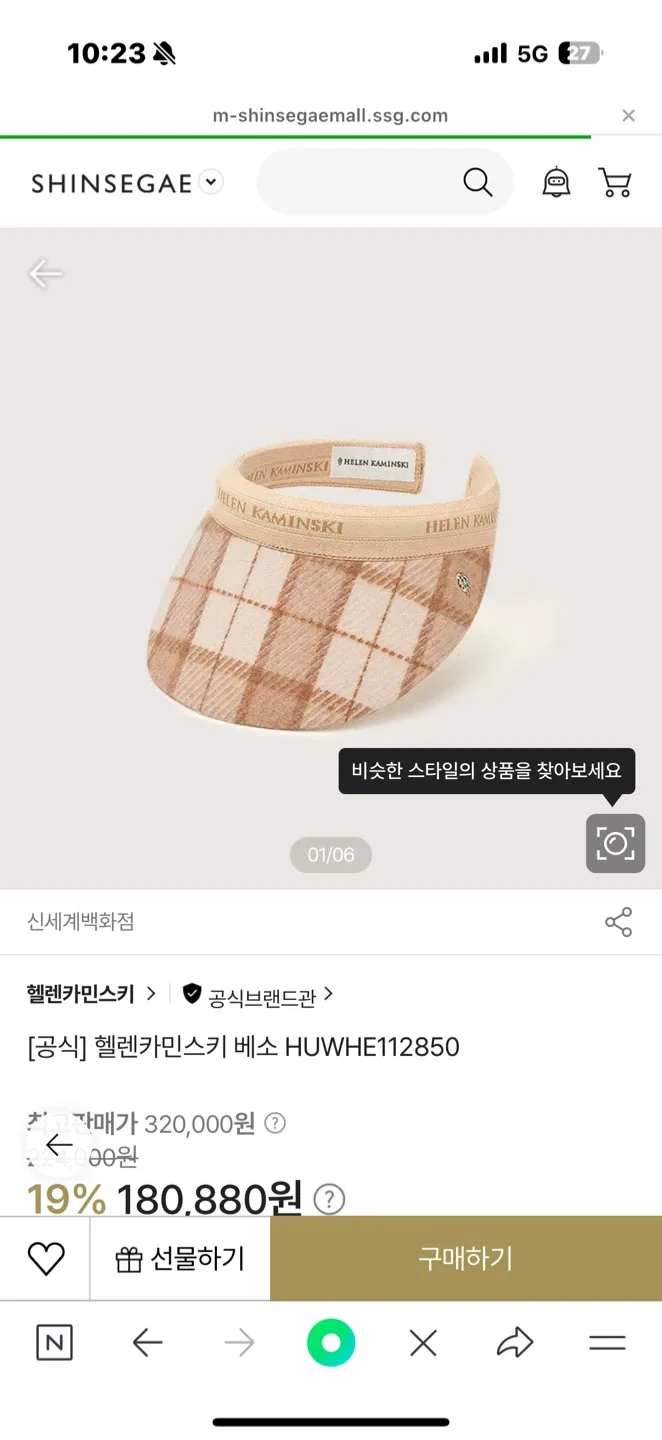Image resolution: width=662 pixels, height=1440 pixels.
Task: Share this product
Action: (x=618, y=922)
